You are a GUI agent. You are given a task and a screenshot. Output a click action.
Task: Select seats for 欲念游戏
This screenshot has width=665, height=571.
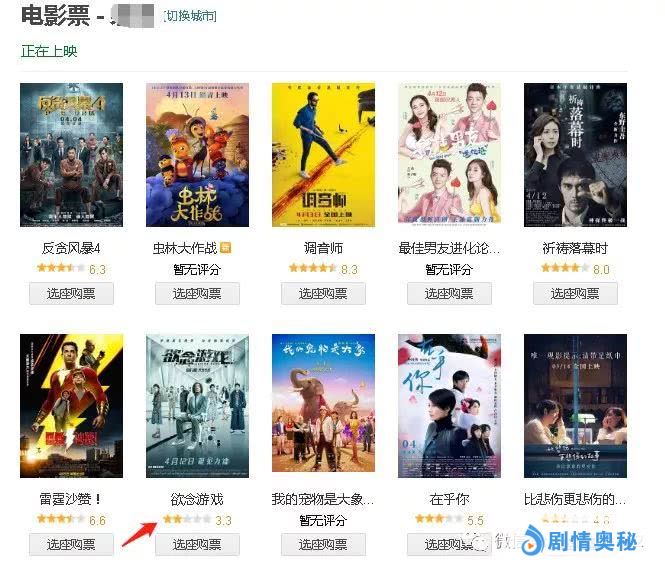tap(197, 544)
